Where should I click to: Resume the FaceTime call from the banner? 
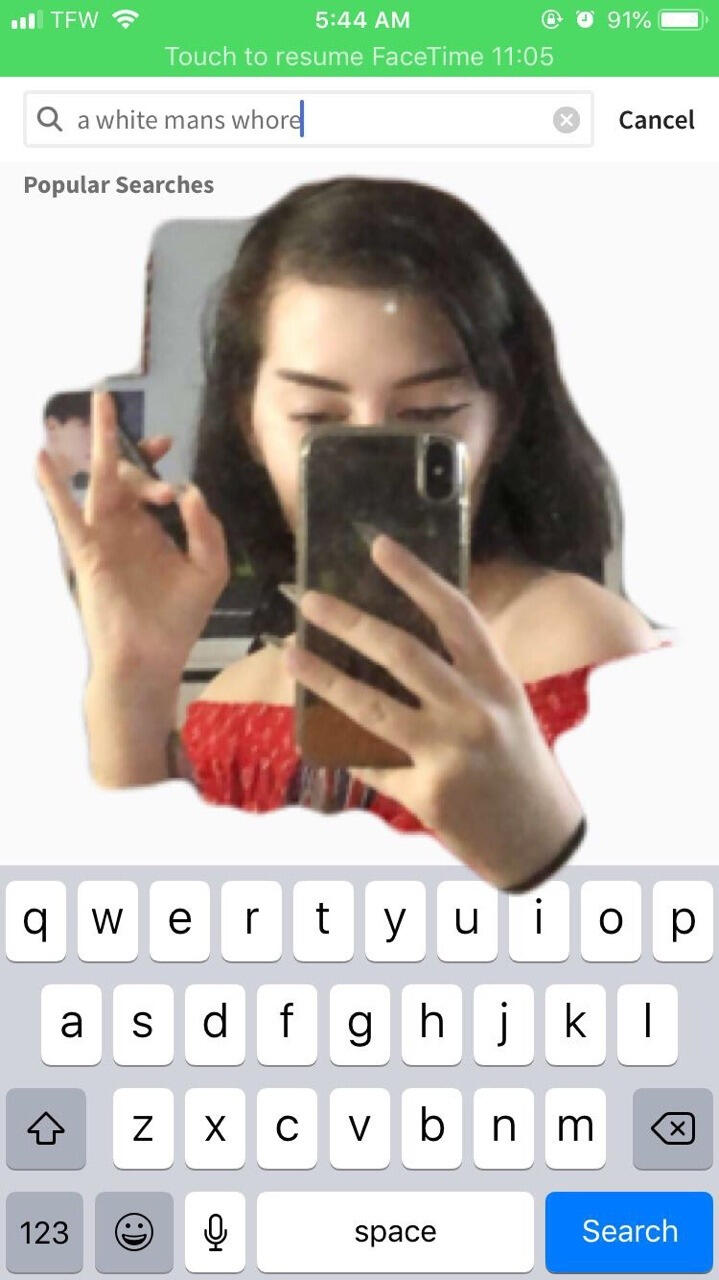pos(359,56)
